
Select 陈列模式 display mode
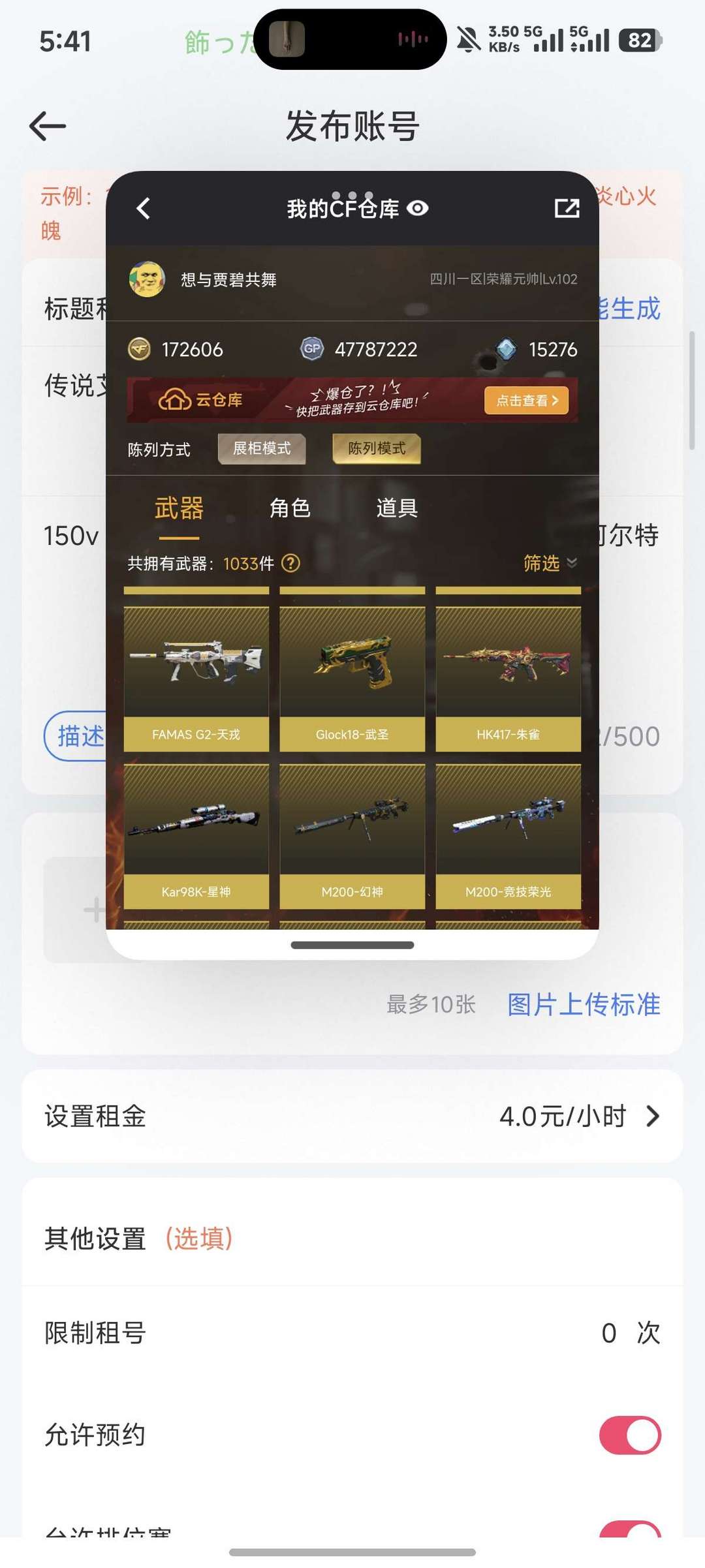[377, 448]
